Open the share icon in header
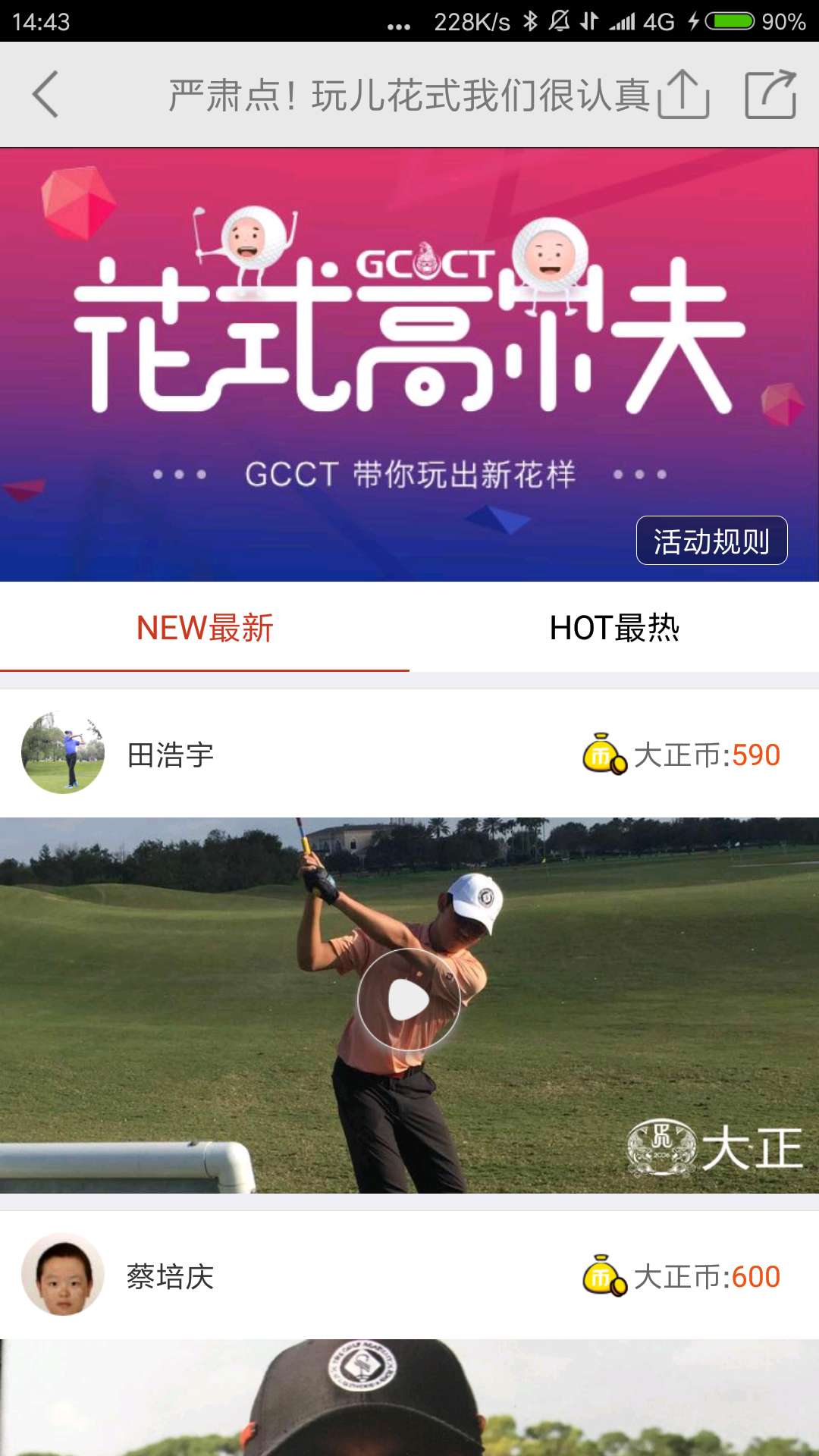This screenshot has width=819, height=1456. [x=770, y=95]
